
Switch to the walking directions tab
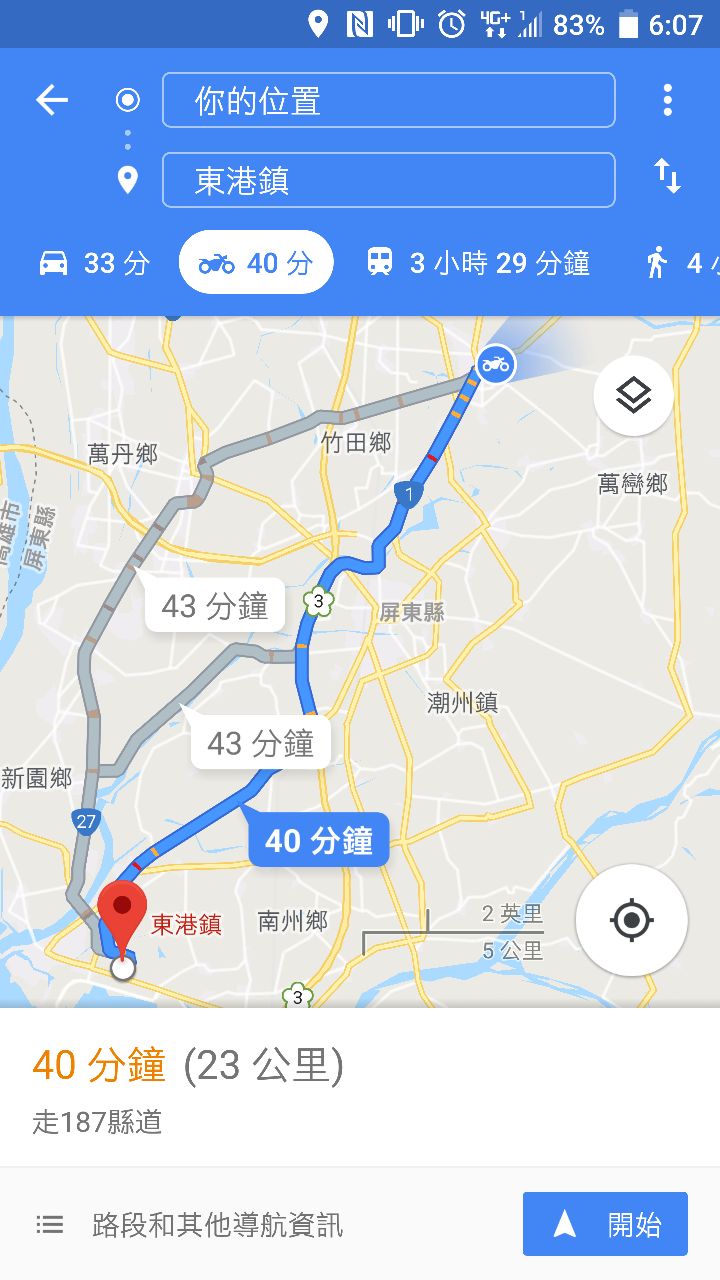(680, 263)
